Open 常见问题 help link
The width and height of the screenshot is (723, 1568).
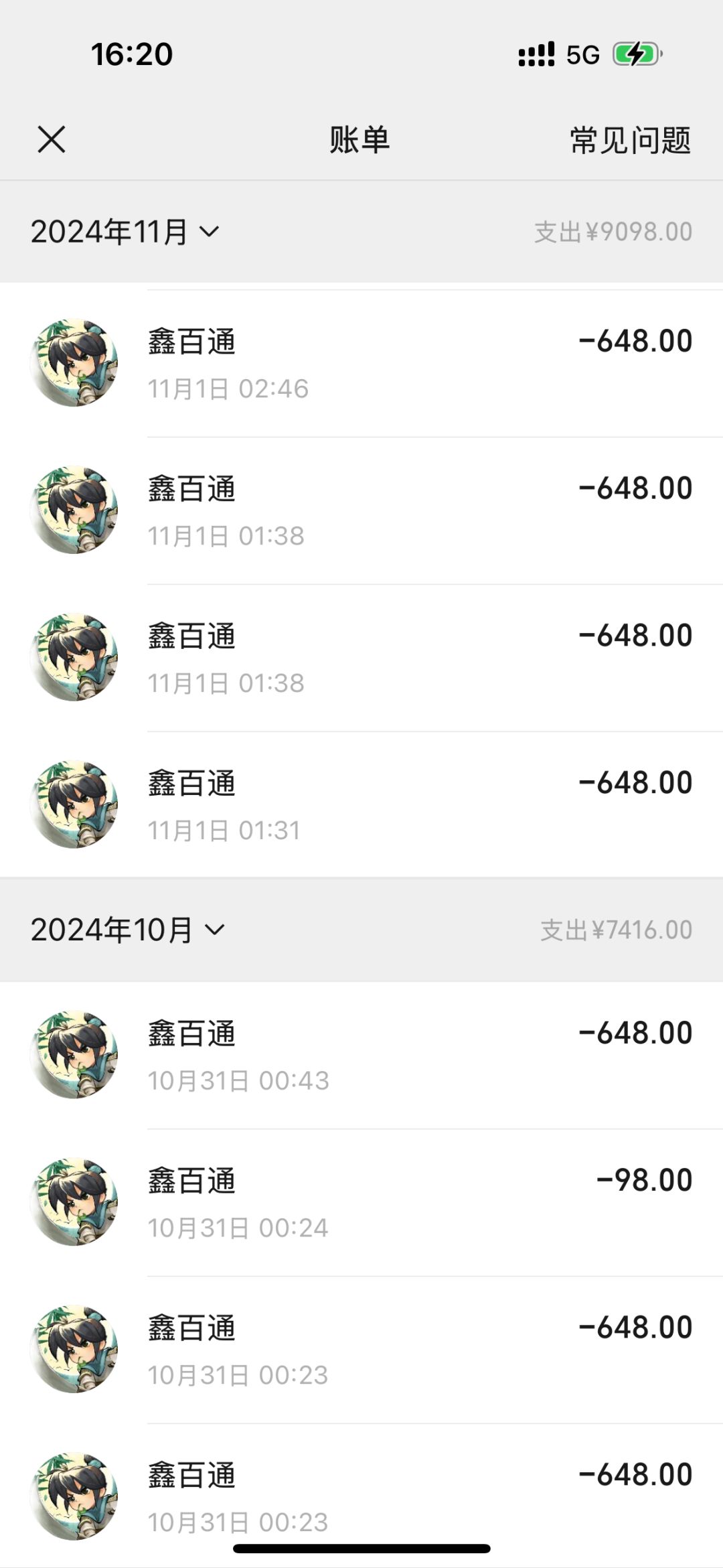click(x=629, y=141)
